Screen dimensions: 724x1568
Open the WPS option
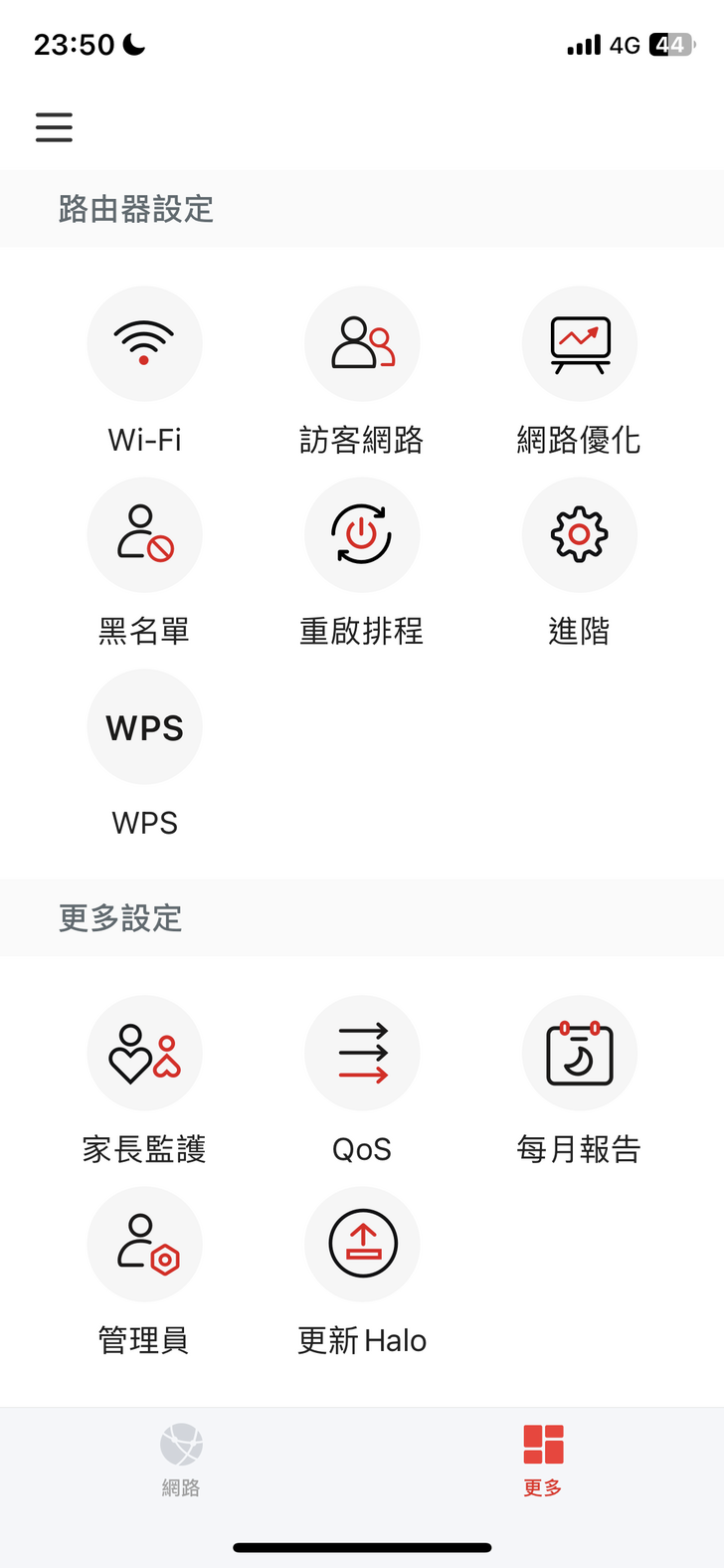pos(145,727)
